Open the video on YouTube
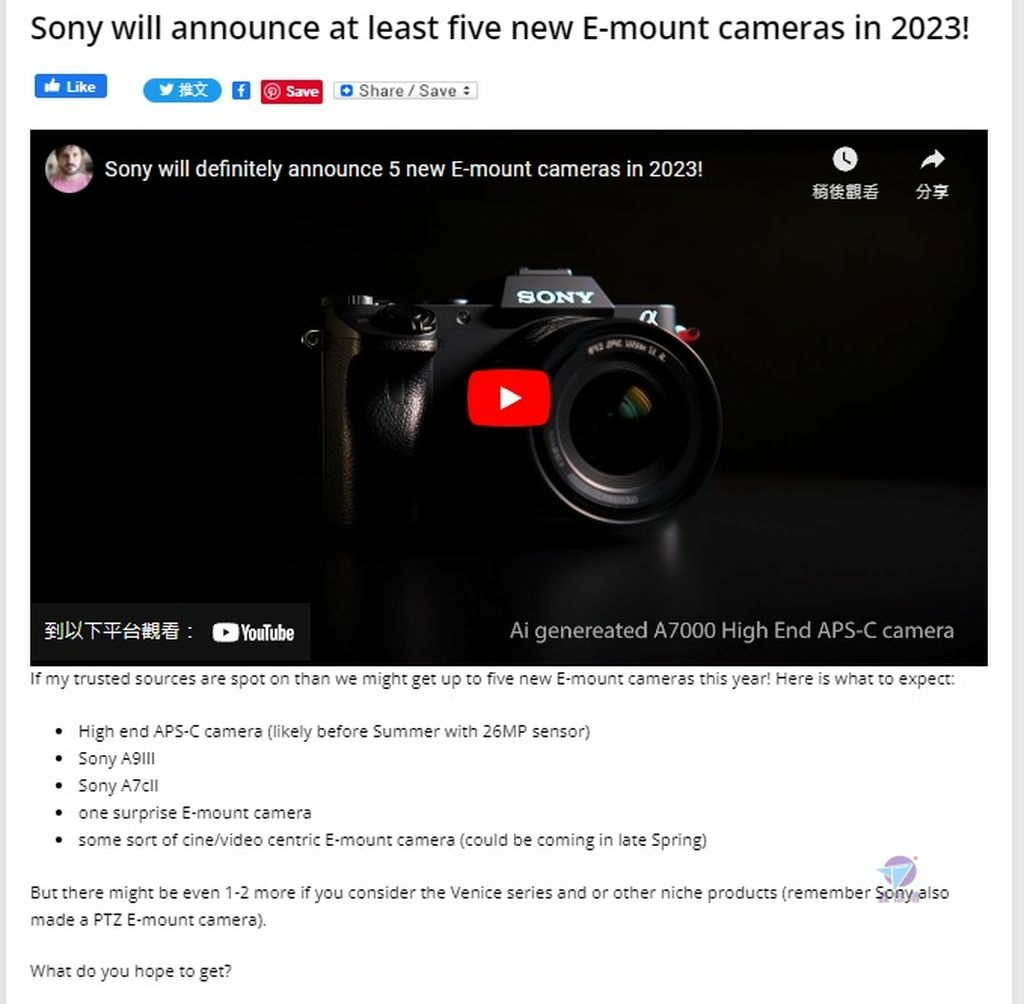The height and width of the screenshot is (1004, 1024). coord(253,632)
